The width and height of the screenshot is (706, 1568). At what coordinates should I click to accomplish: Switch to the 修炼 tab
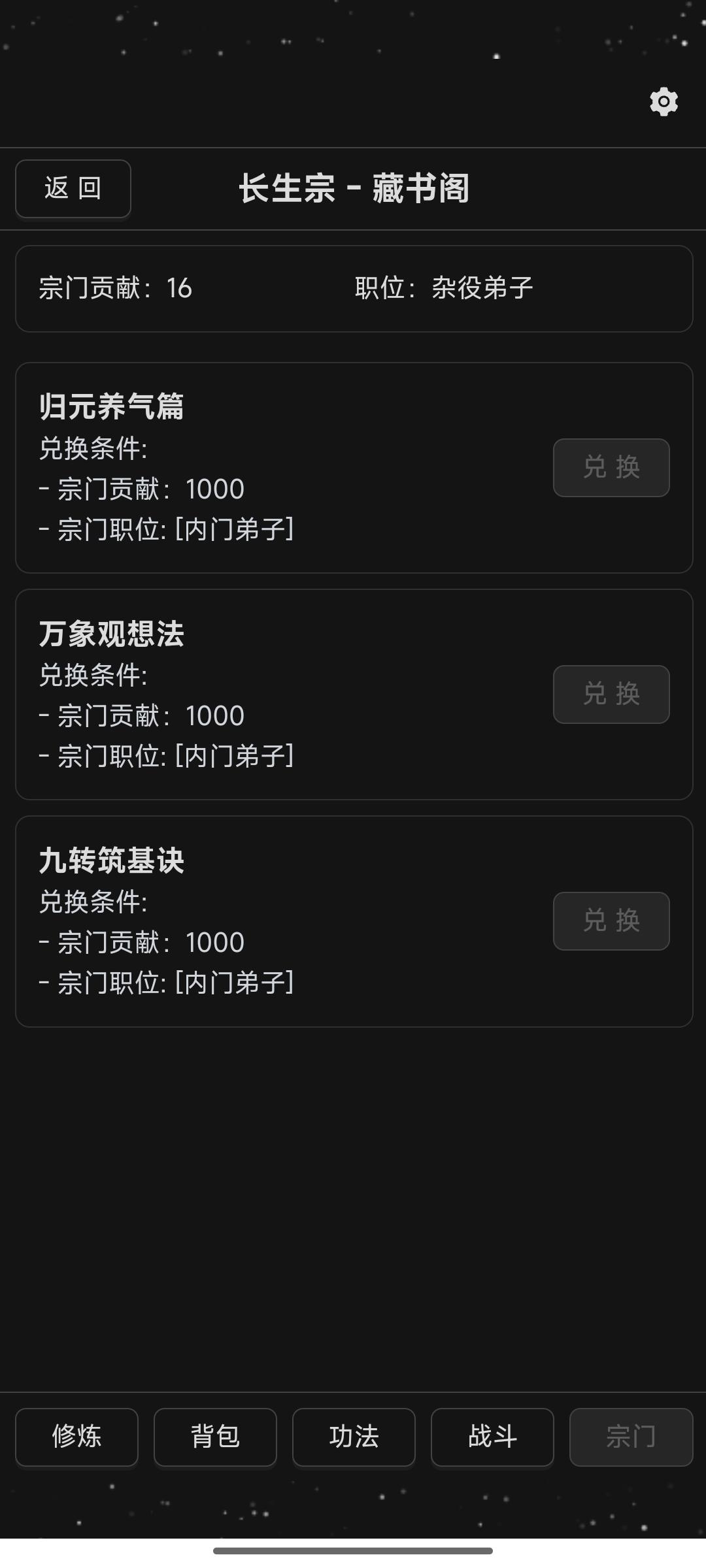point(77,1437)
